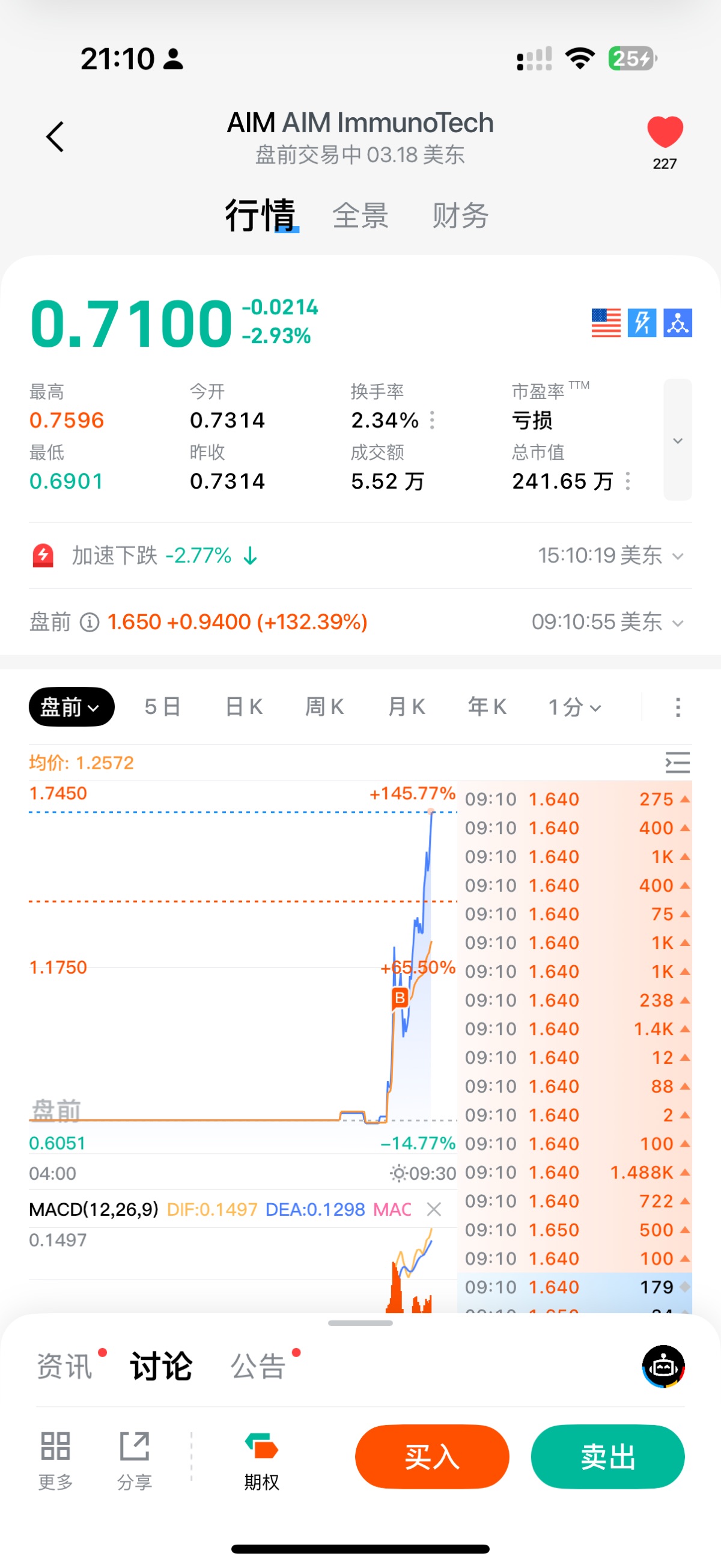This screenshot has width=721, height=1568.
Task: Toggle the red heart favorite icon
Action: (665, 132)
